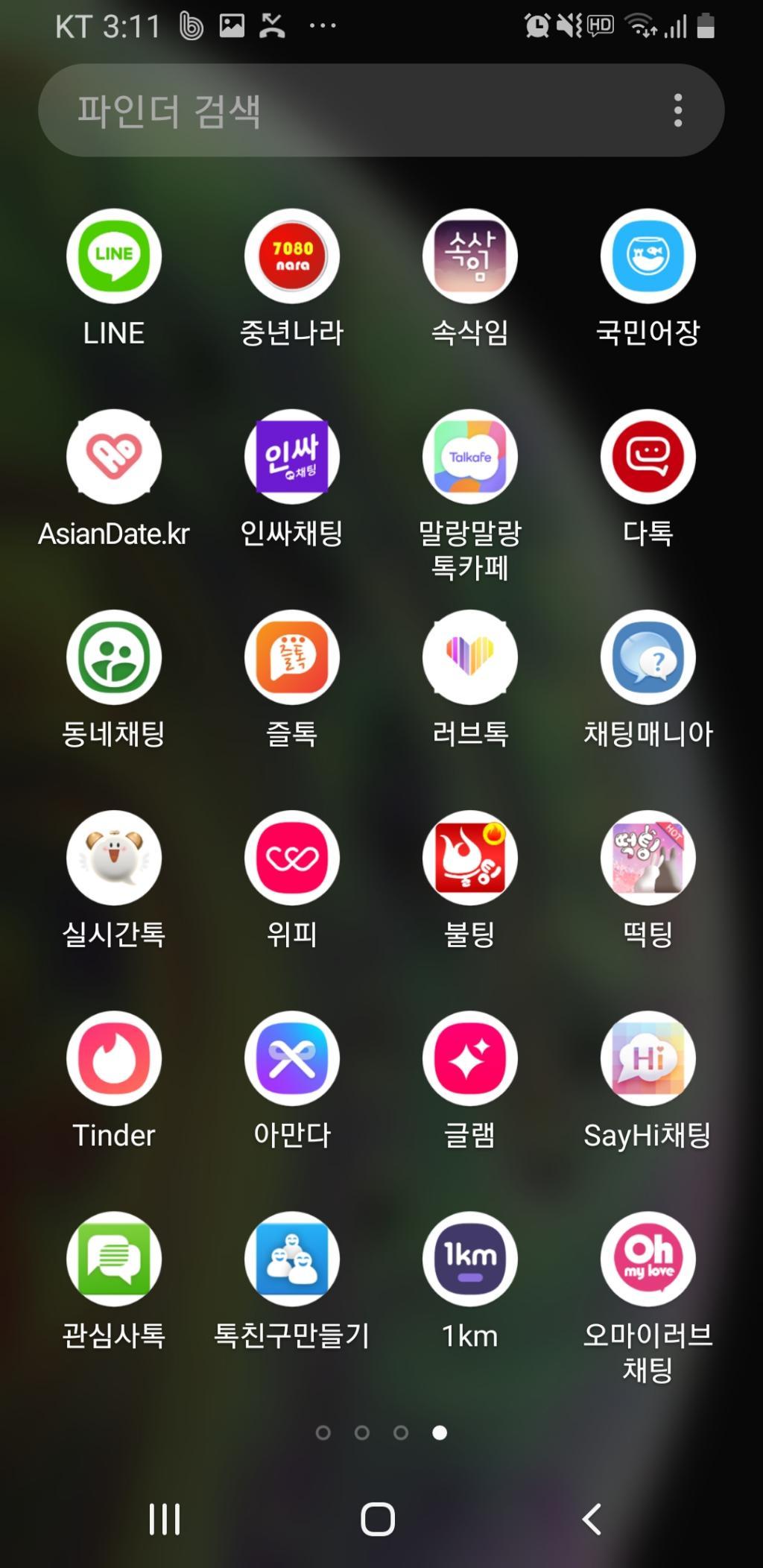Image resolution: width=763 pixels, height=1568 pixels.
Task: Launch 동네채팅 app
Action: coord(114,657)
